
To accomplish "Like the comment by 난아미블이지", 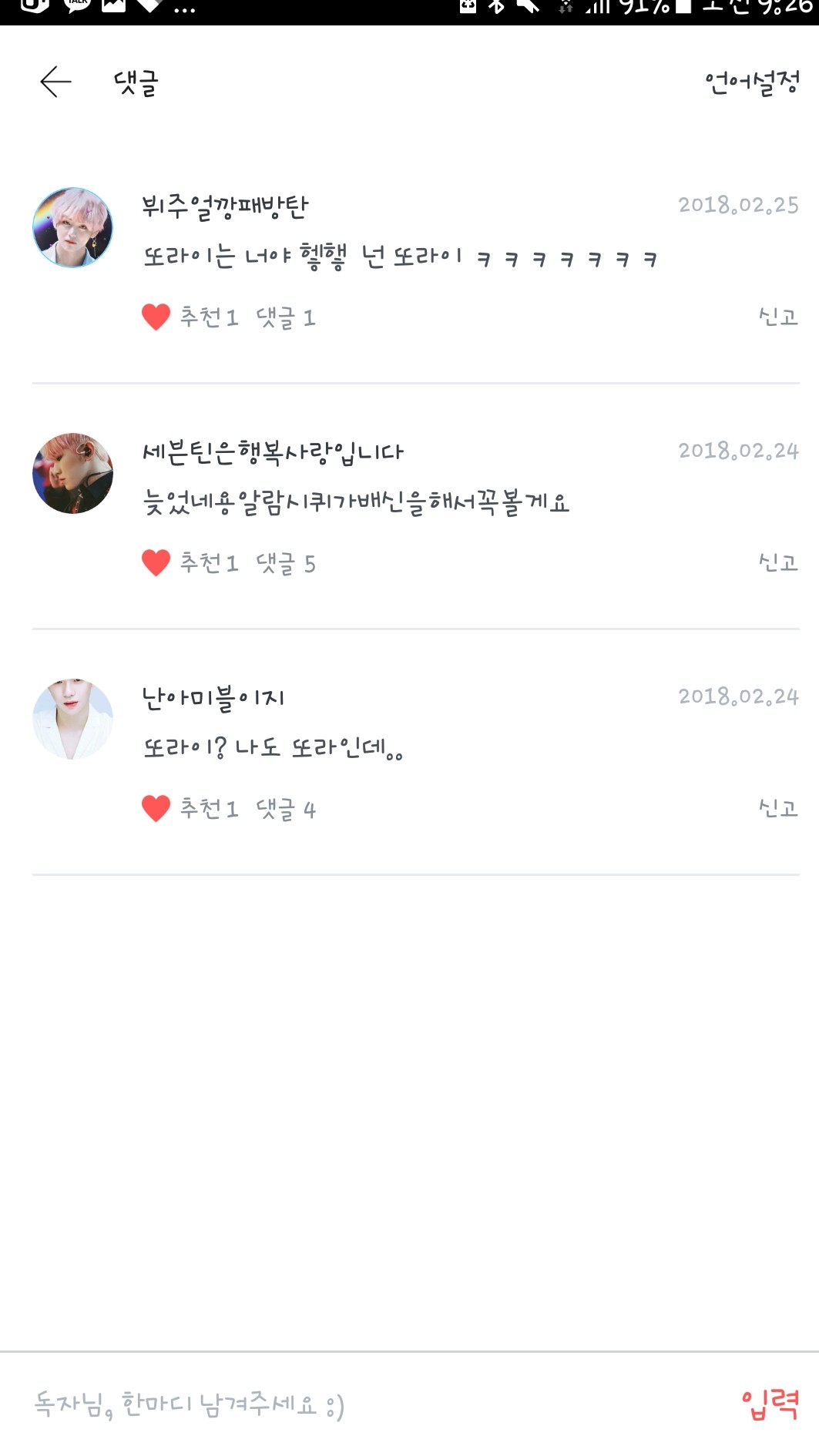I will point(156,809).
